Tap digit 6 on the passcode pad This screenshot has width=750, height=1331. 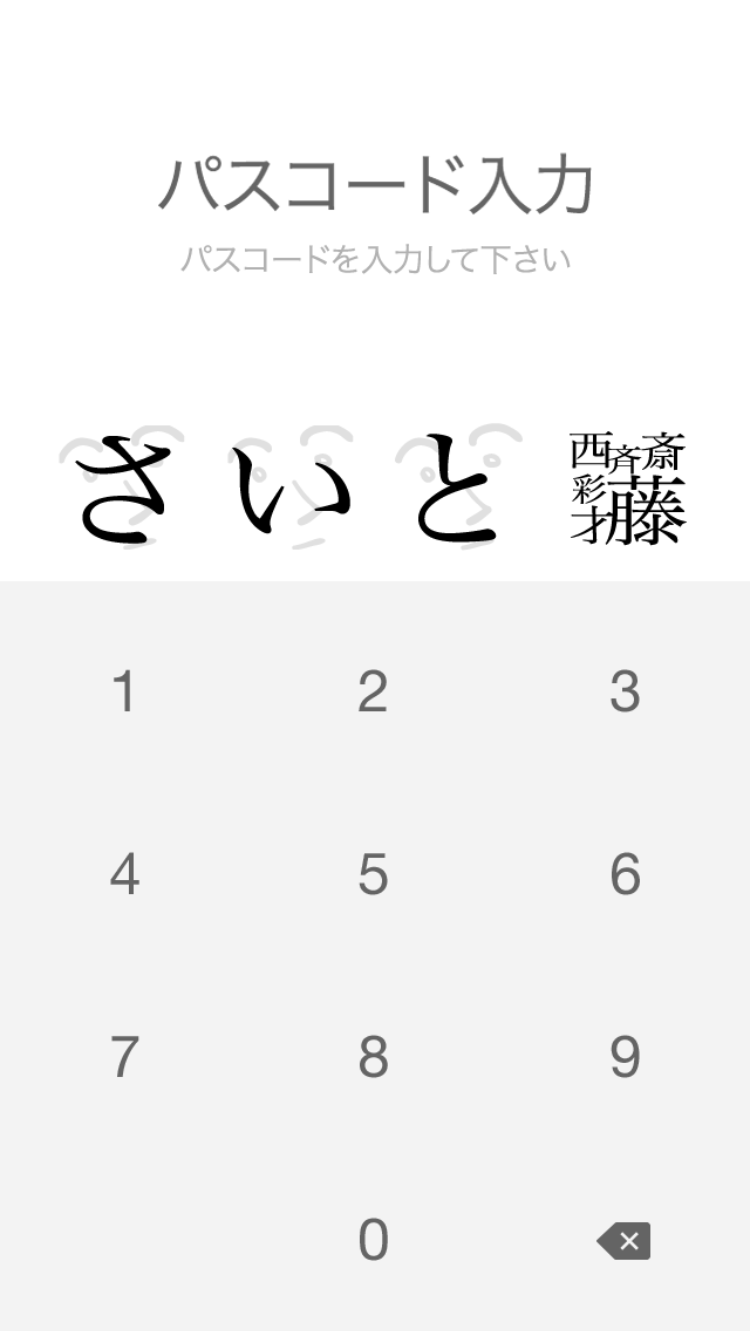tap(624, 875)
